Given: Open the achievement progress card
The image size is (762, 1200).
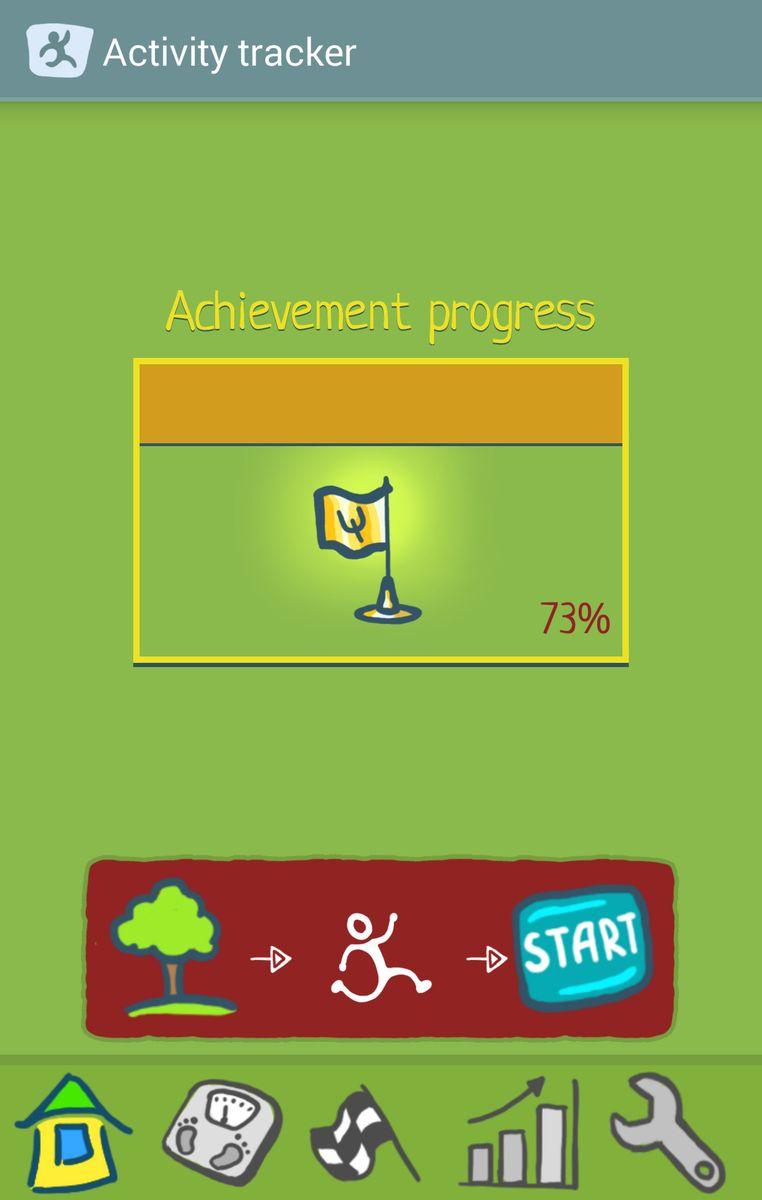Looking at the screenshot, I should 381,511.
